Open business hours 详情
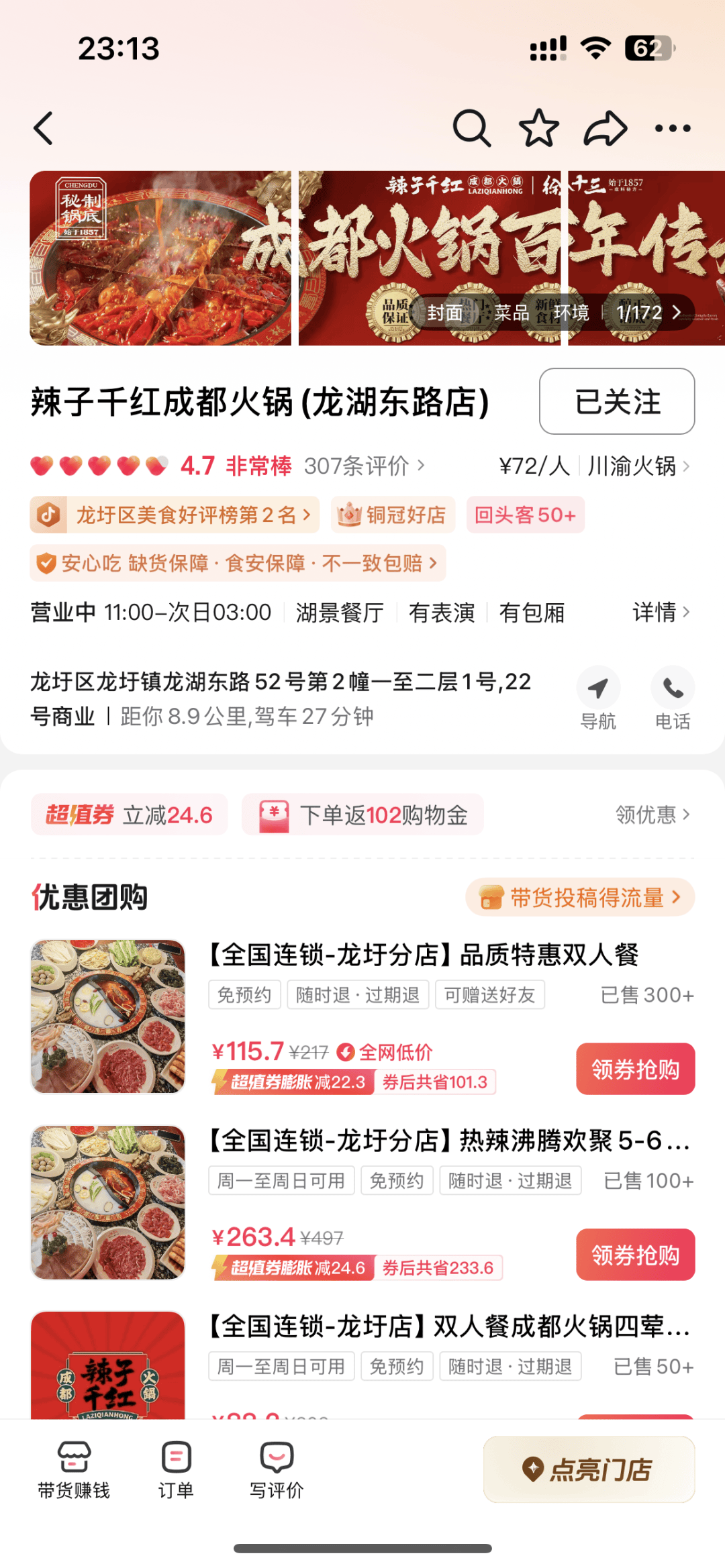 click(661, 612)
